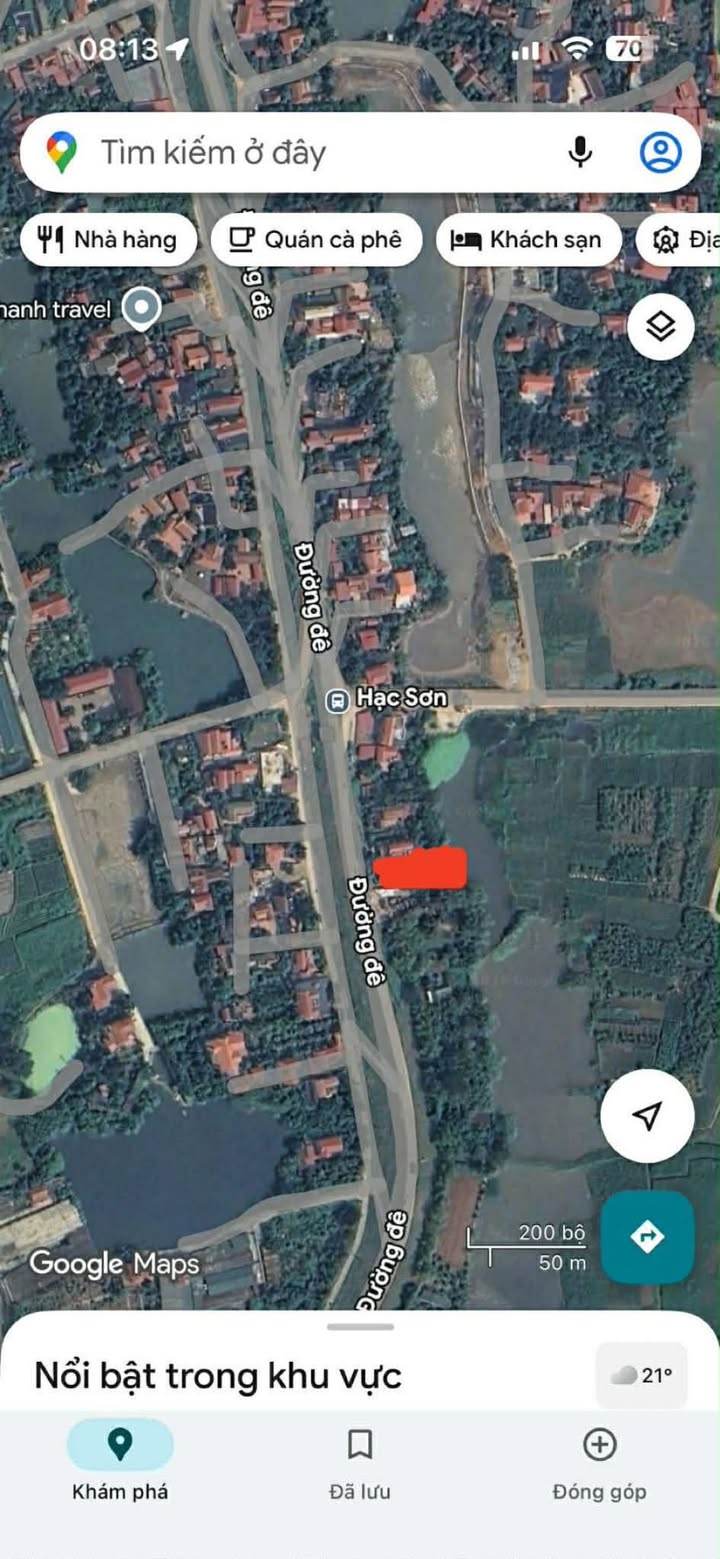Open the "Đóng góp" tab
720x1559 pixels.
coord(599,1462)
